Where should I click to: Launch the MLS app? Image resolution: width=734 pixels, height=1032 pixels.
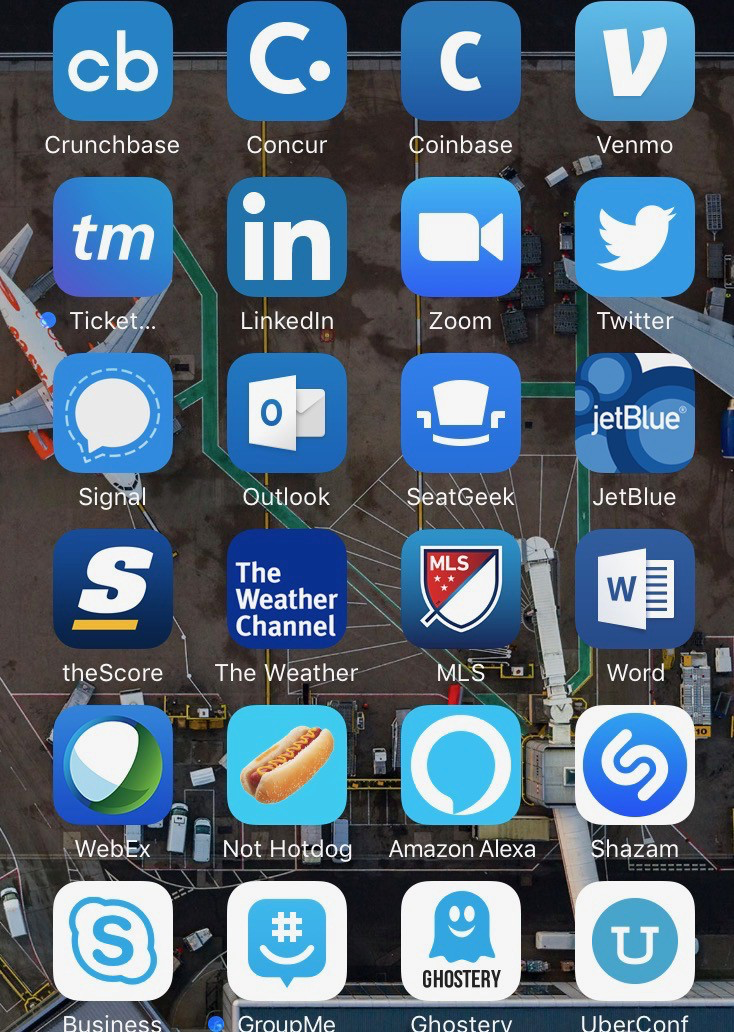pyautogui.click(x=461, y=589)
